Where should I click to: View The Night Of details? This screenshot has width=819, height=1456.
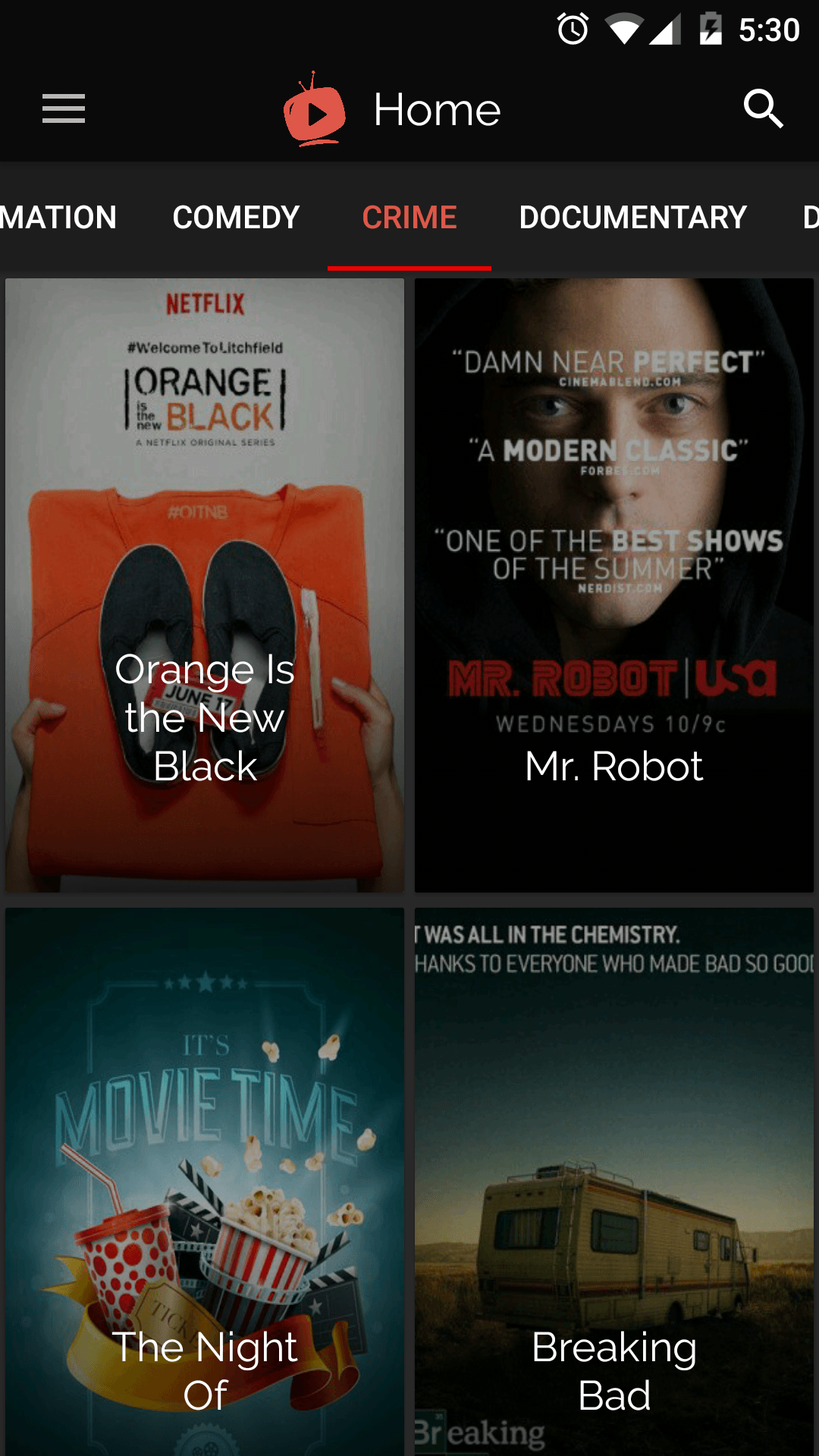205,1181
